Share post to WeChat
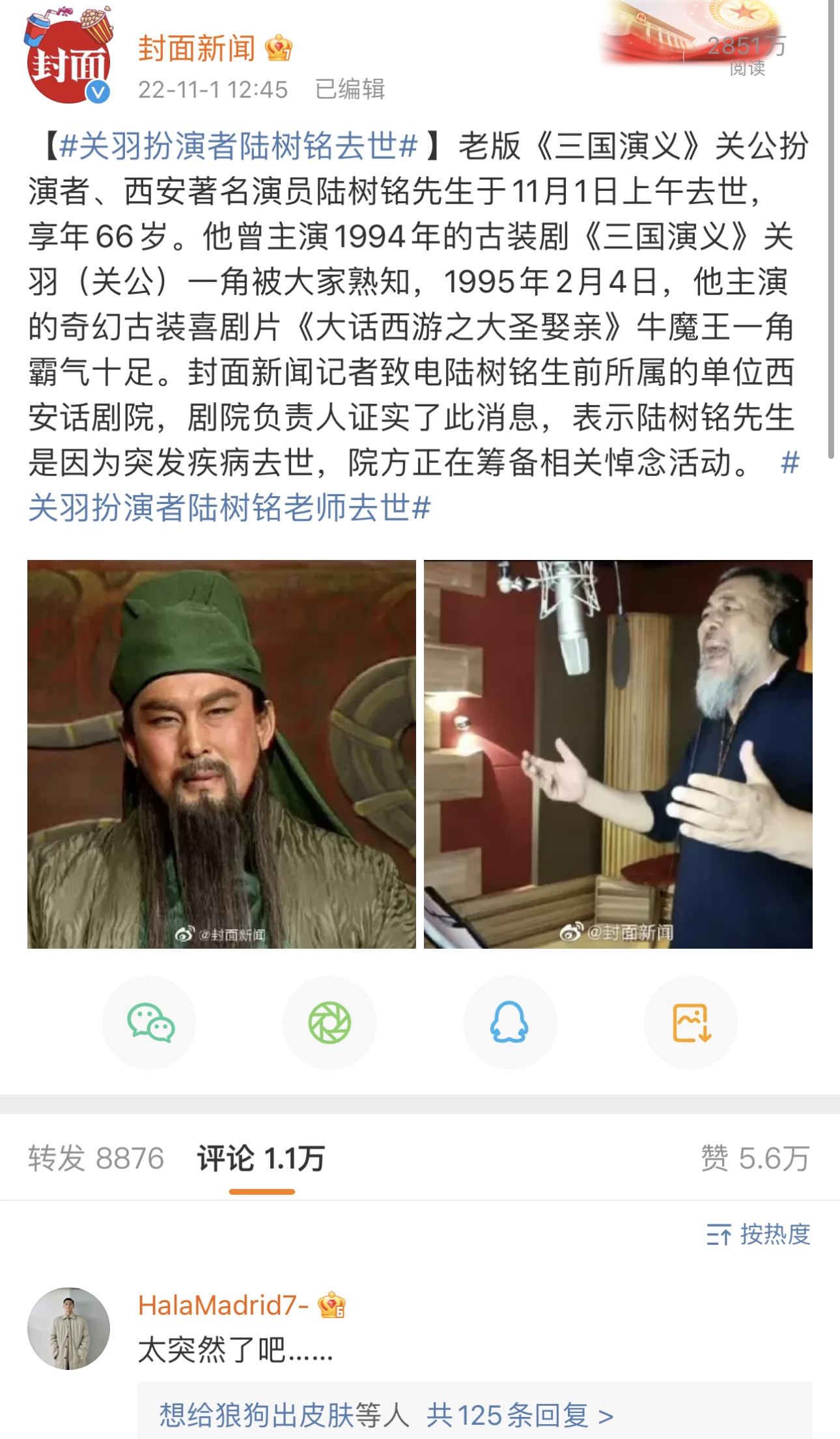The height and width of the screenshot is (1439, 840). click(149, 1022)
